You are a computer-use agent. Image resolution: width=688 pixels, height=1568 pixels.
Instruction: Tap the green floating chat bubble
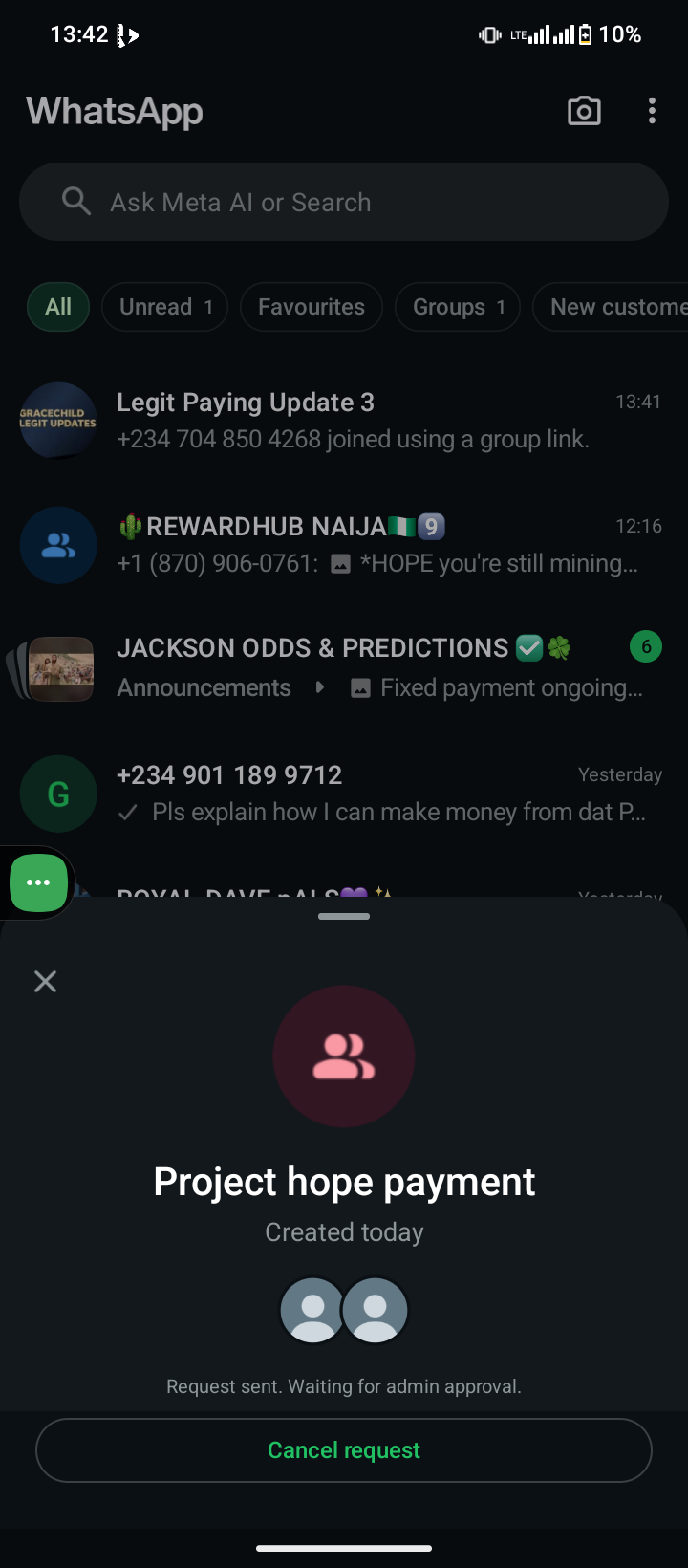click(39, 882)
